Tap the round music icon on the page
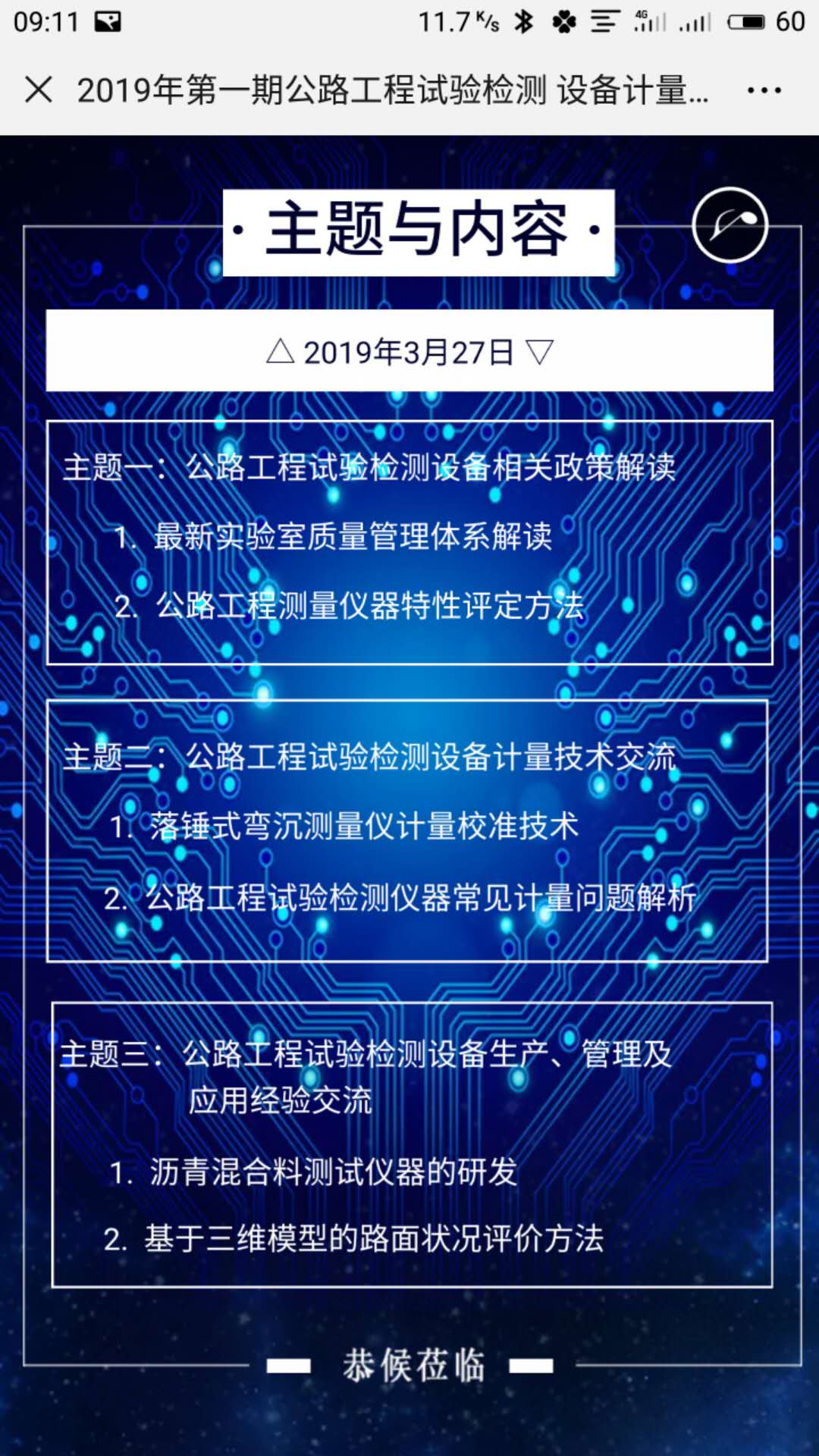This screenshot has width=819, height=1456. click(730, 225)
